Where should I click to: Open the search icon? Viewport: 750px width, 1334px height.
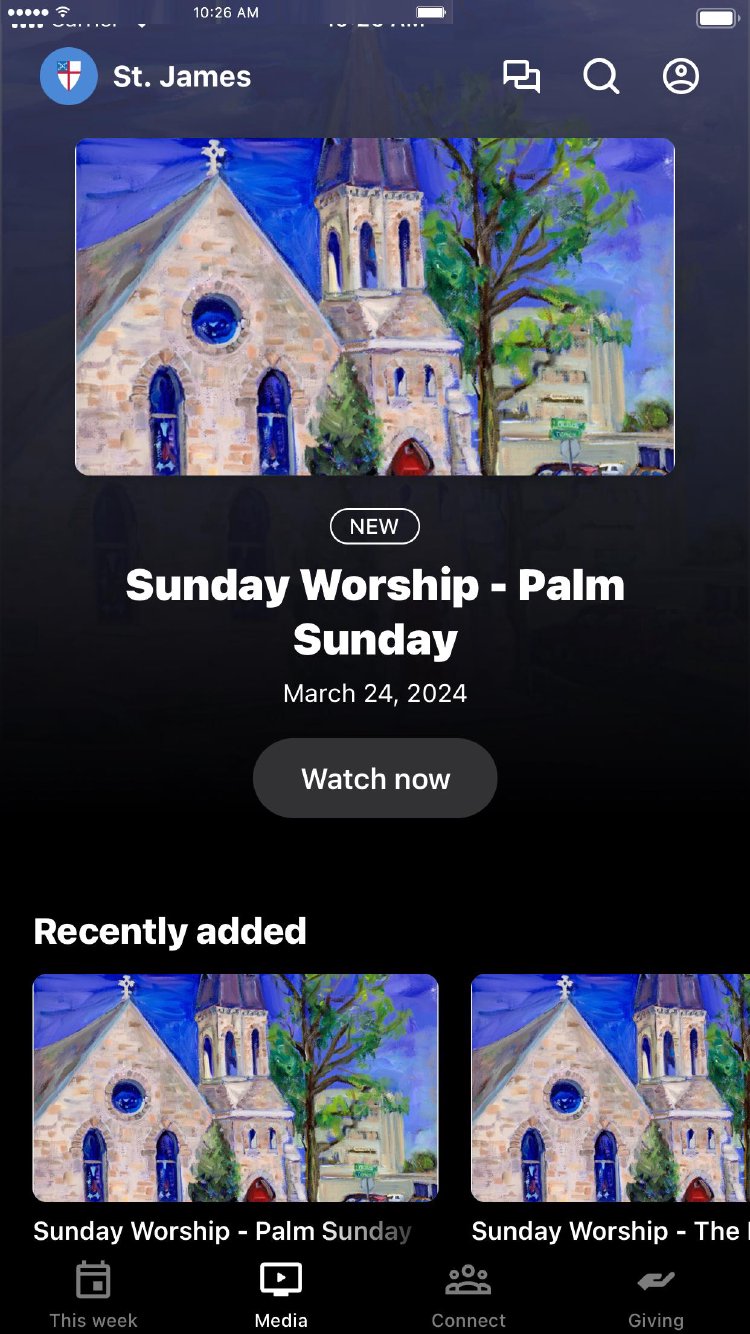(601, 77)
